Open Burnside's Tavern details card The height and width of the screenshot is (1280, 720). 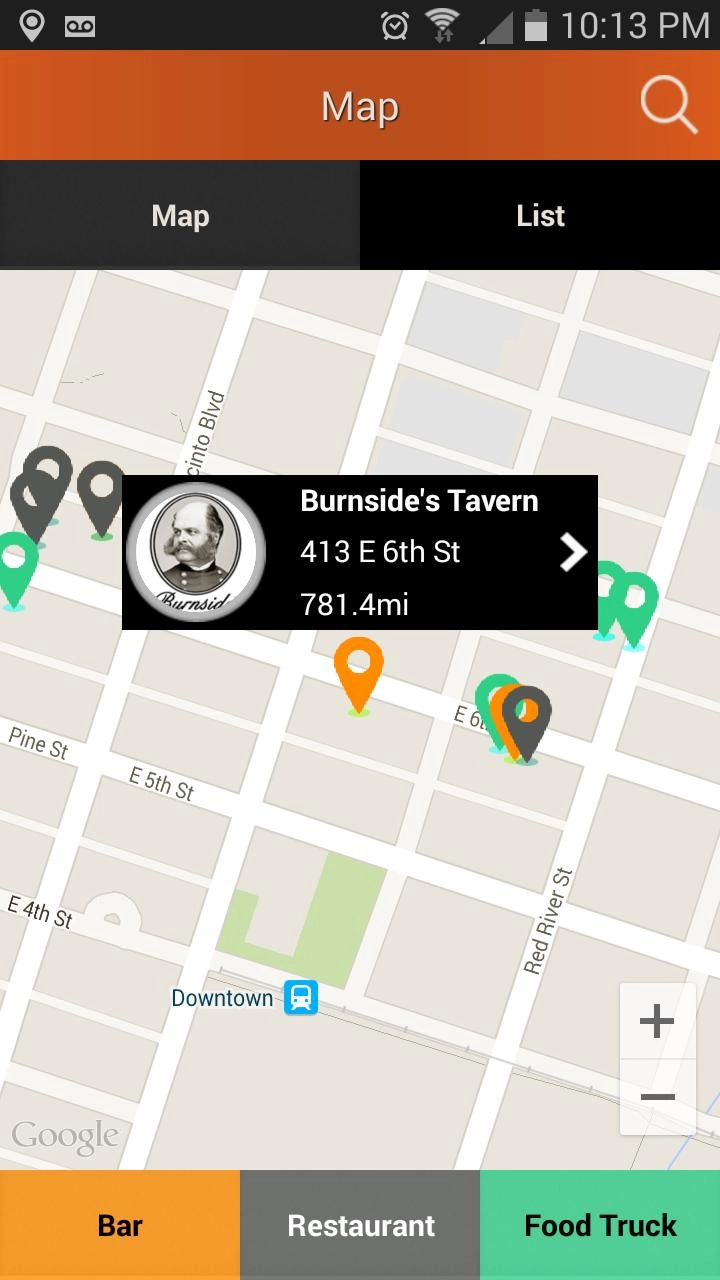pyautogui.click(x=360, y=552)
